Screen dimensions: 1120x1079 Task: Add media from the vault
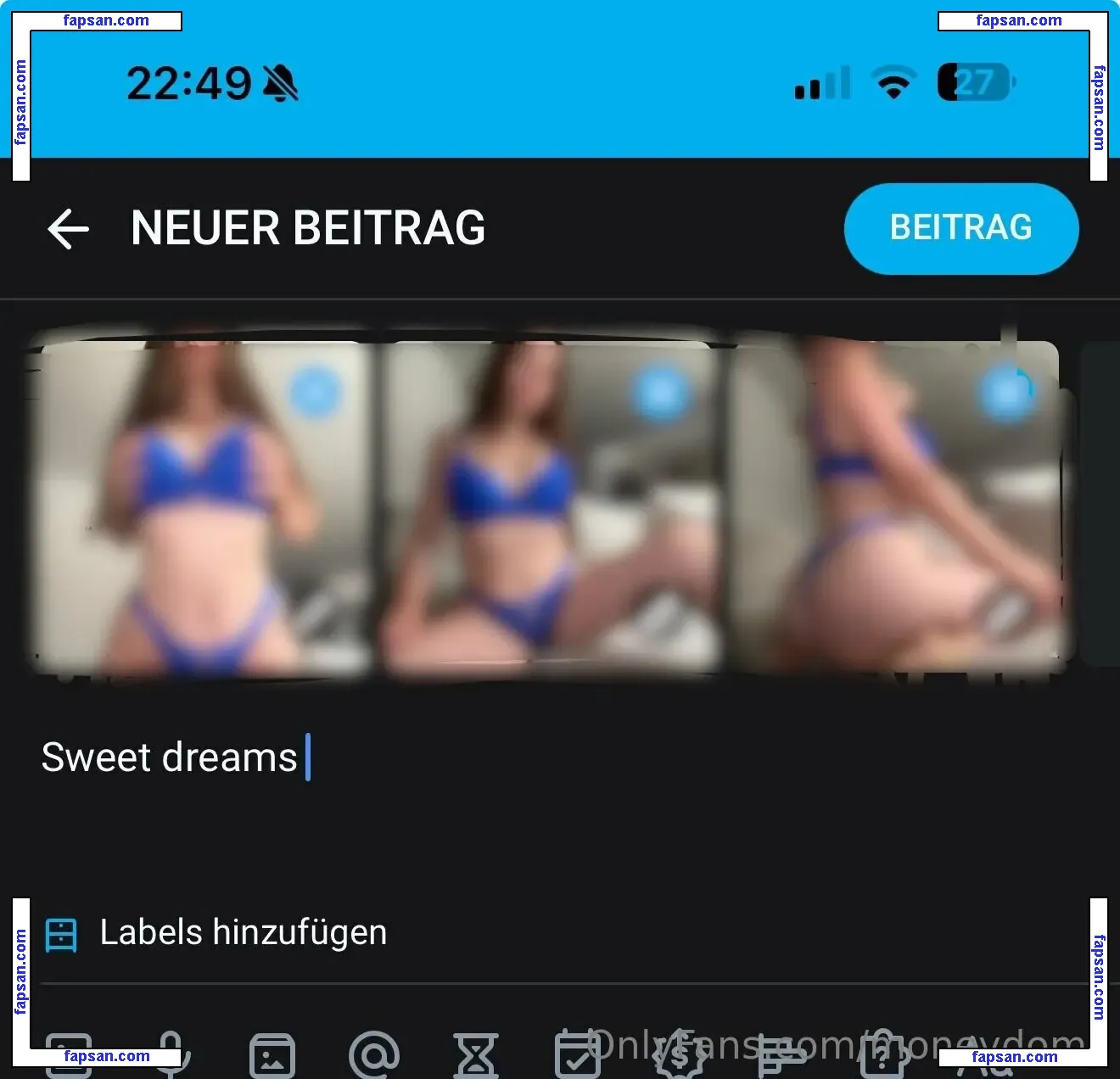click(x=272, y=1055)
